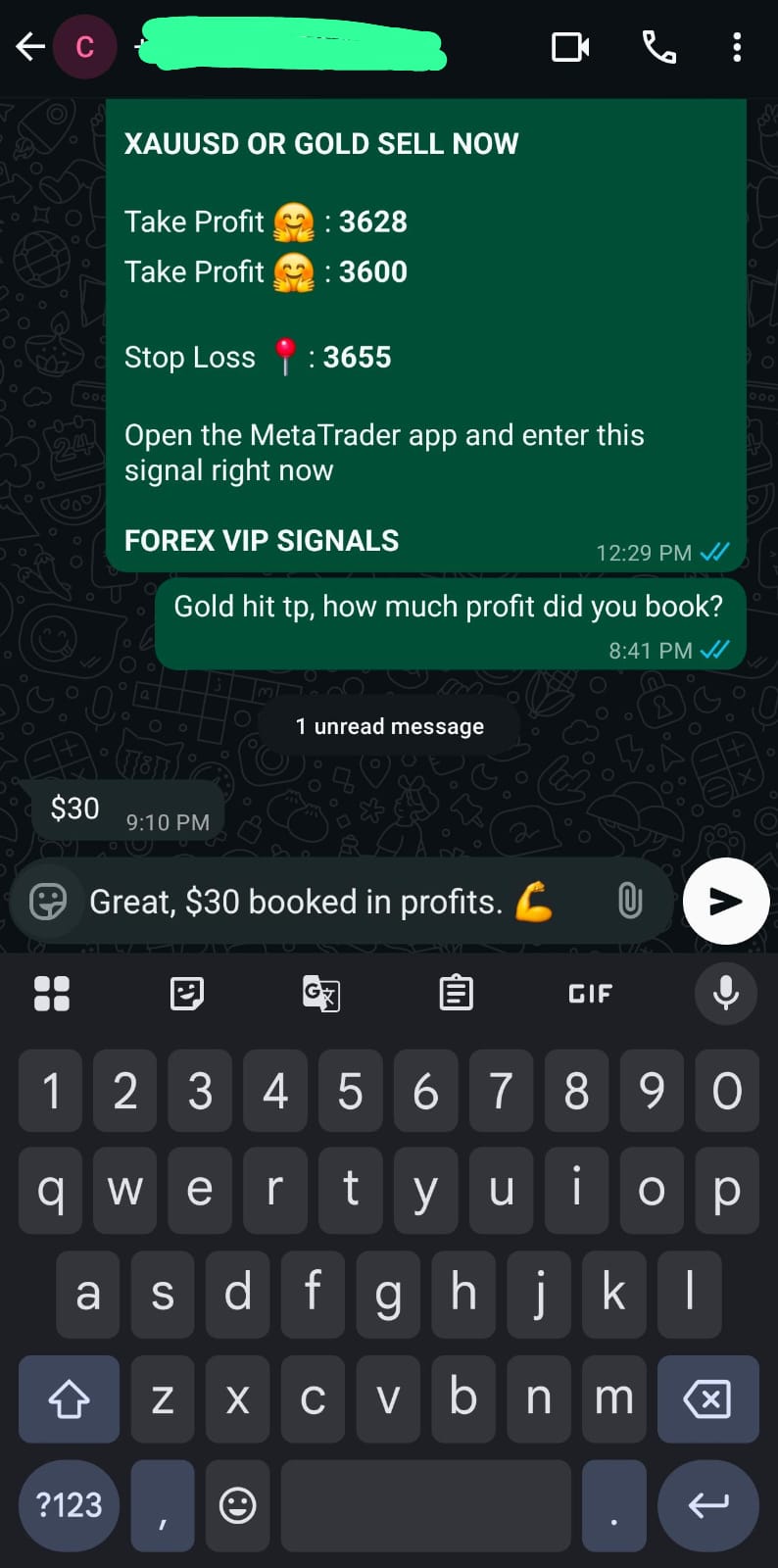Delete a character with the backspace key
Viewport: 778px width, 1568px height.
[707, 1398]
